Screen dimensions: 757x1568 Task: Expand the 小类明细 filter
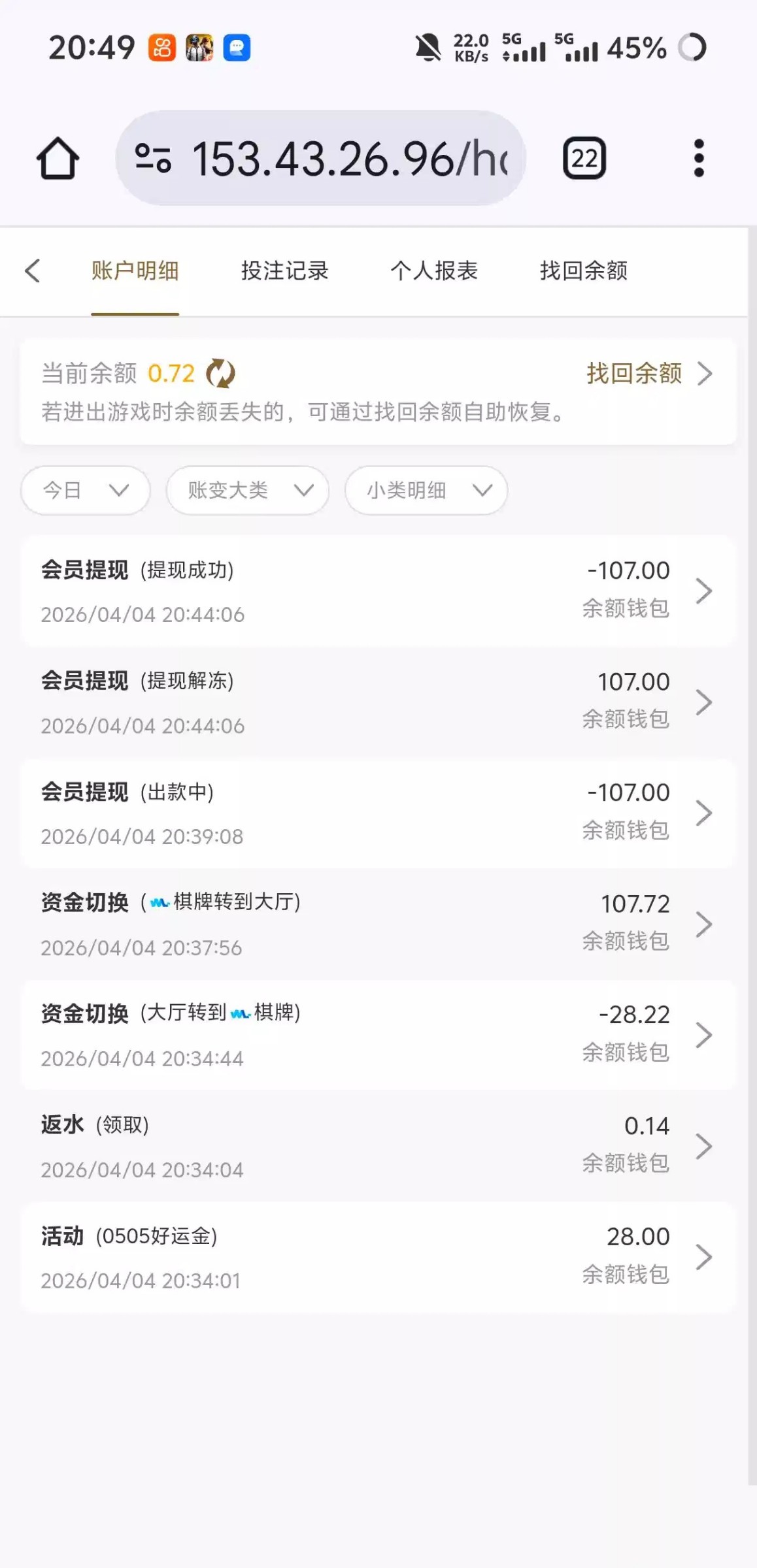click(x=426, y=490)
